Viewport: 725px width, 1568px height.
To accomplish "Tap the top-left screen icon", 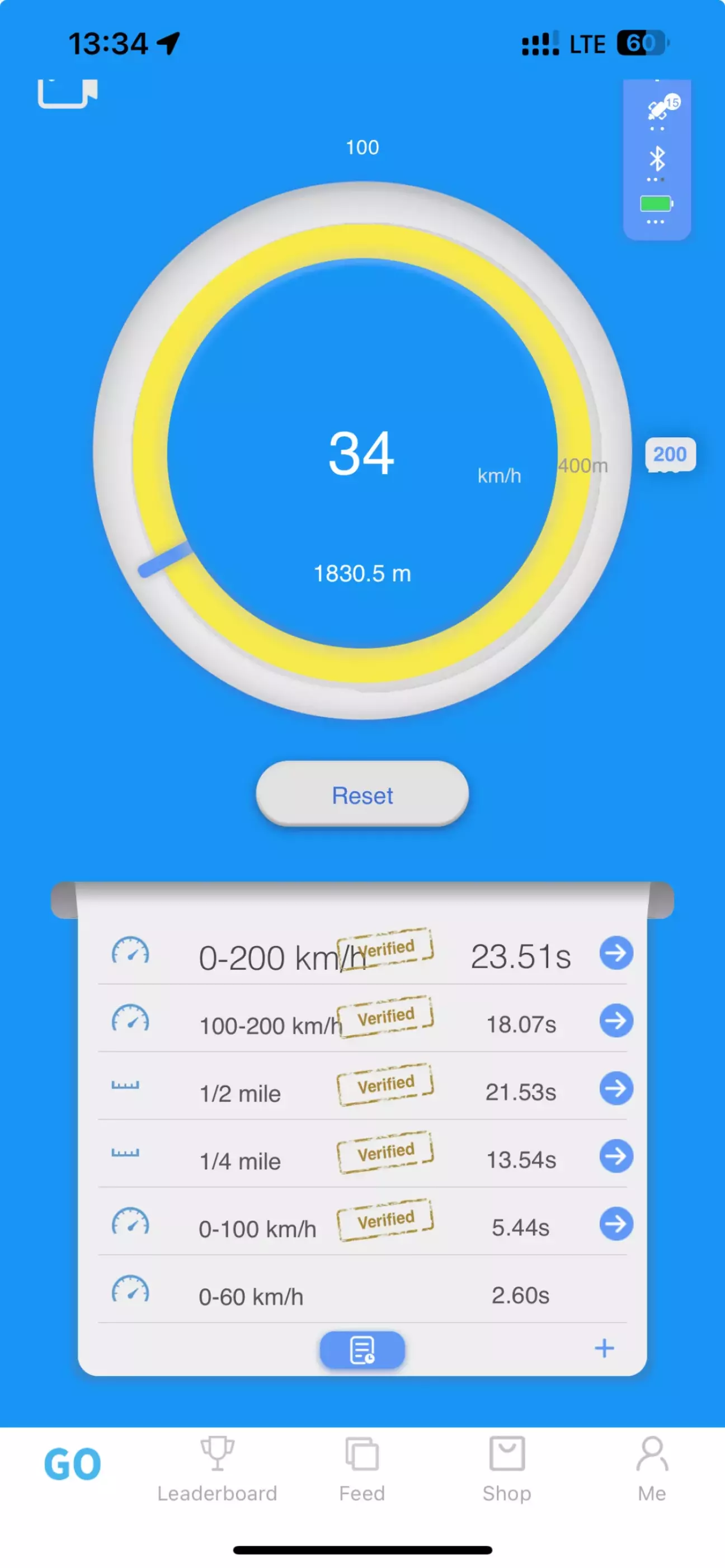I will [x=68, y=94].
